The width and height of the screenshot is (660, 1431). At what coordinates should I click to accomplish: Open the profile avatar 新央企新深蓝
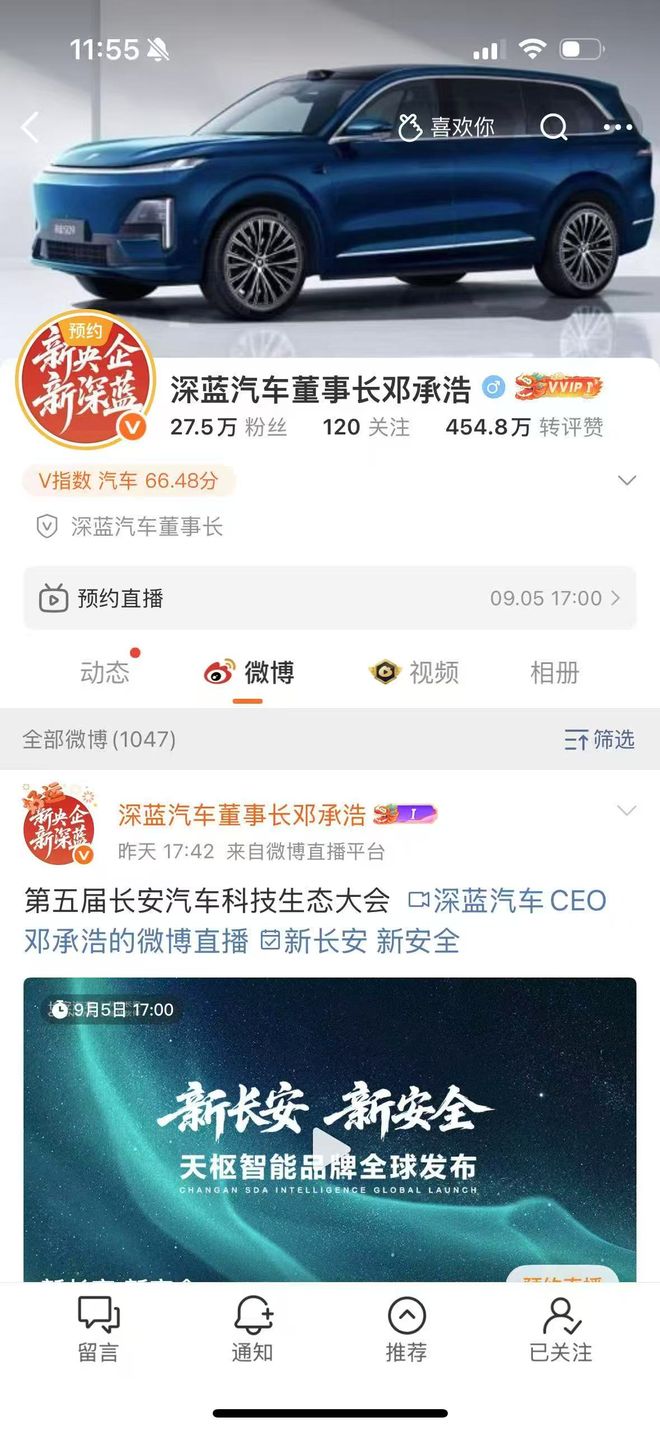[87, 380]
